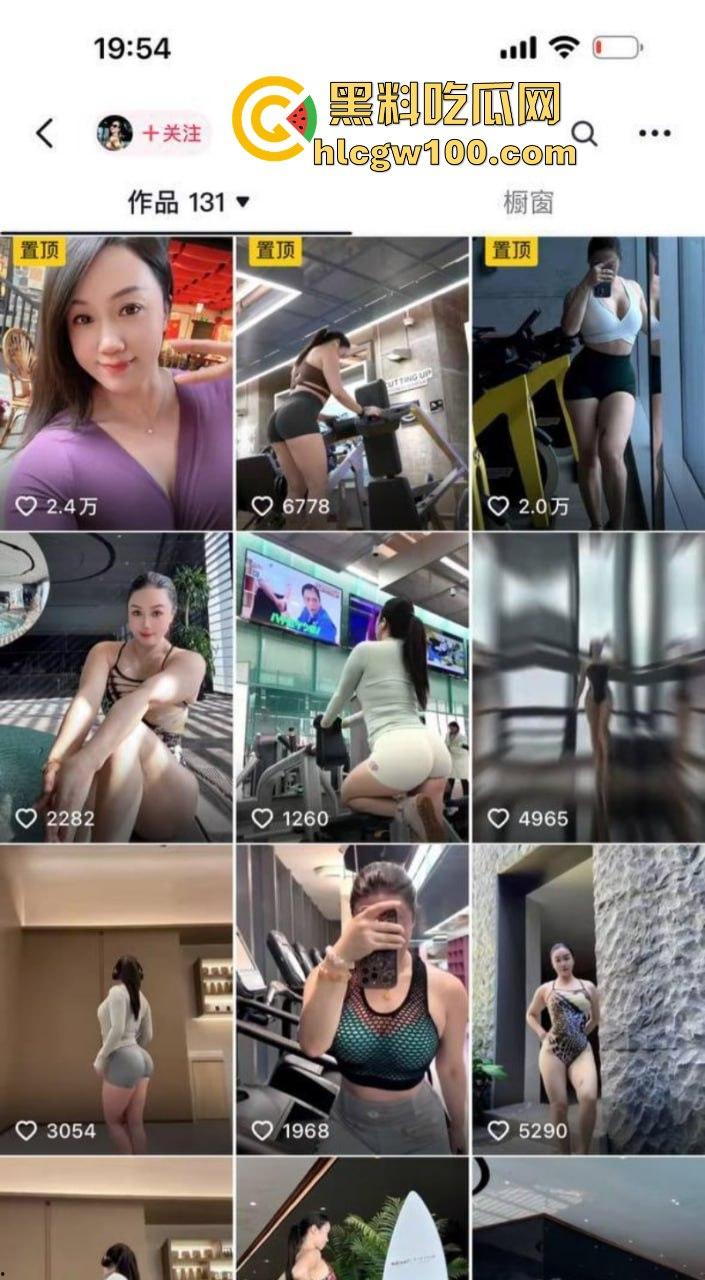Open the small profile avatar
The image size is (705, 1280).
[x=114, y=133]
